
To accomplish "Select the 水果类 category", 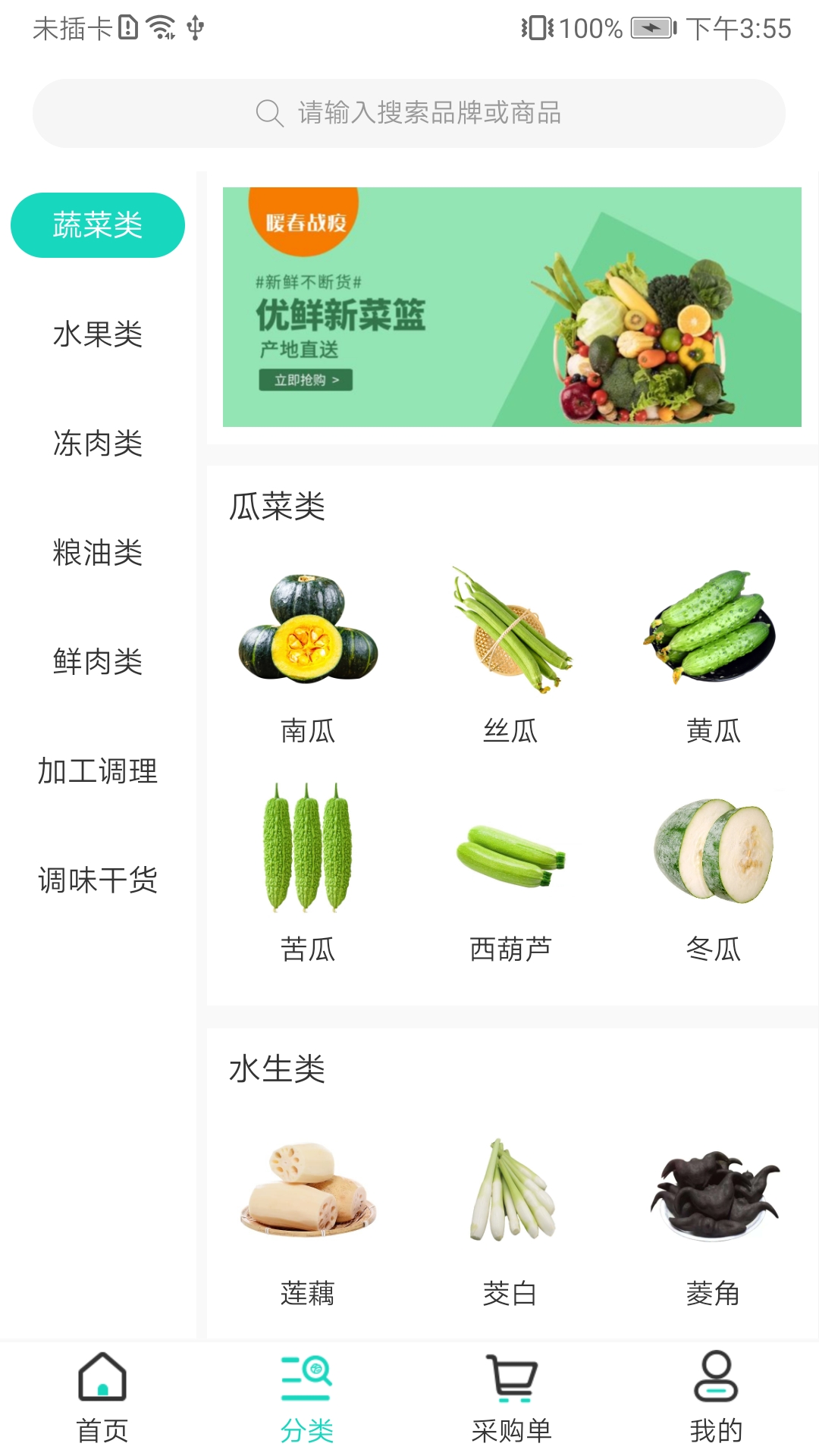I will (x=98, y=334).
